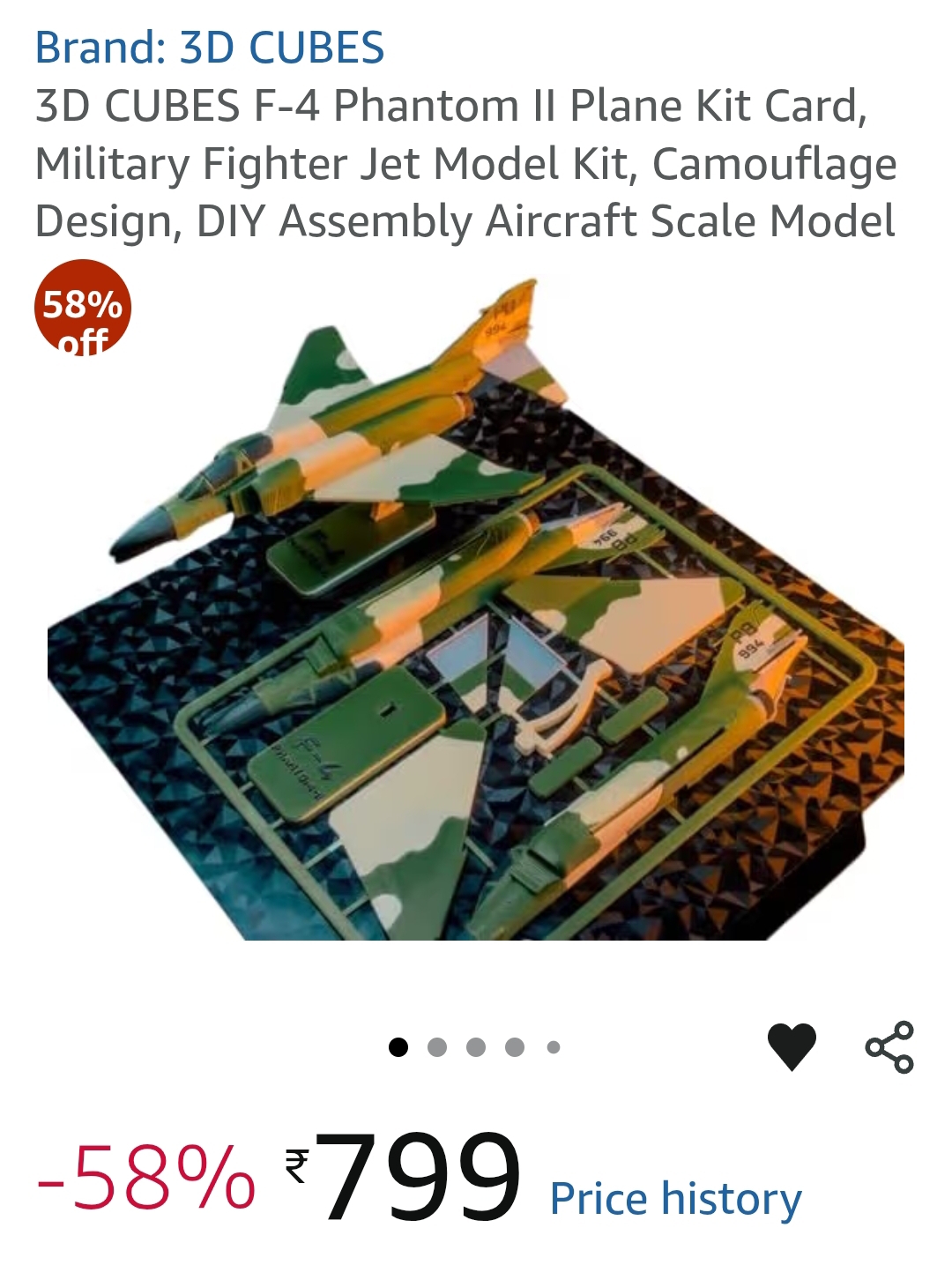The width and height of the screenshot is (952, 1265).
Task: Jump to the second image dot
Action: click(x=437, y=1047)
